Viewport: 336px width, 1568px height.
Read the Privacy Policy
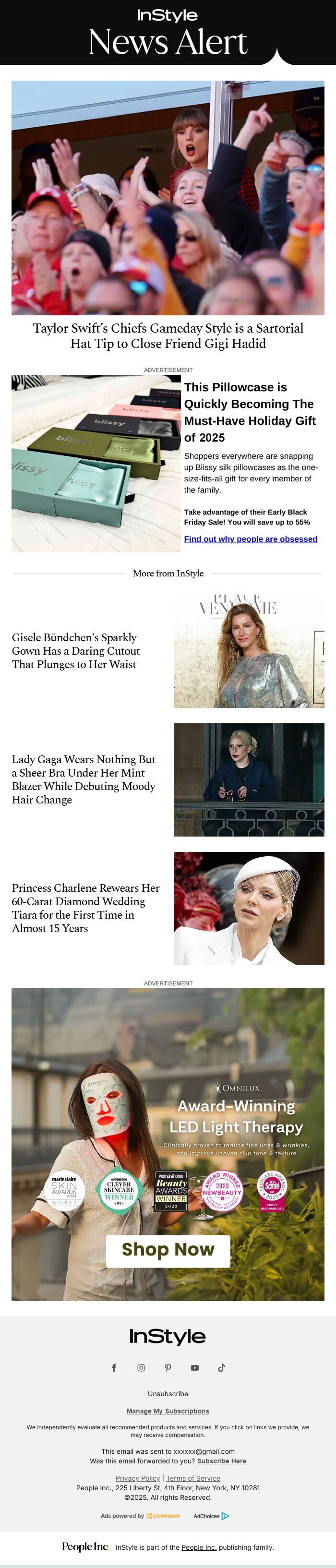[138, 1479]
